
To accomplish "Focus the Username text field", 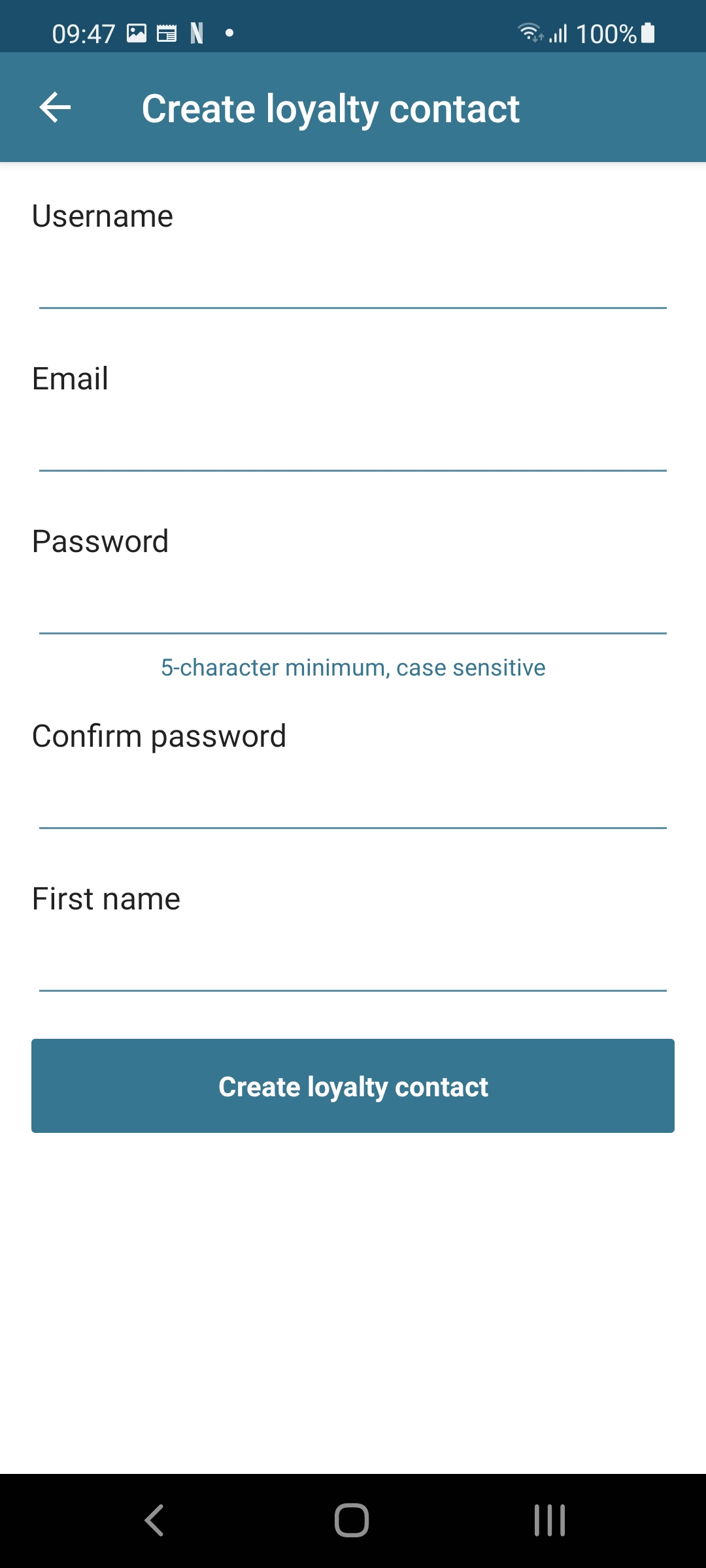I will point(353,281).
